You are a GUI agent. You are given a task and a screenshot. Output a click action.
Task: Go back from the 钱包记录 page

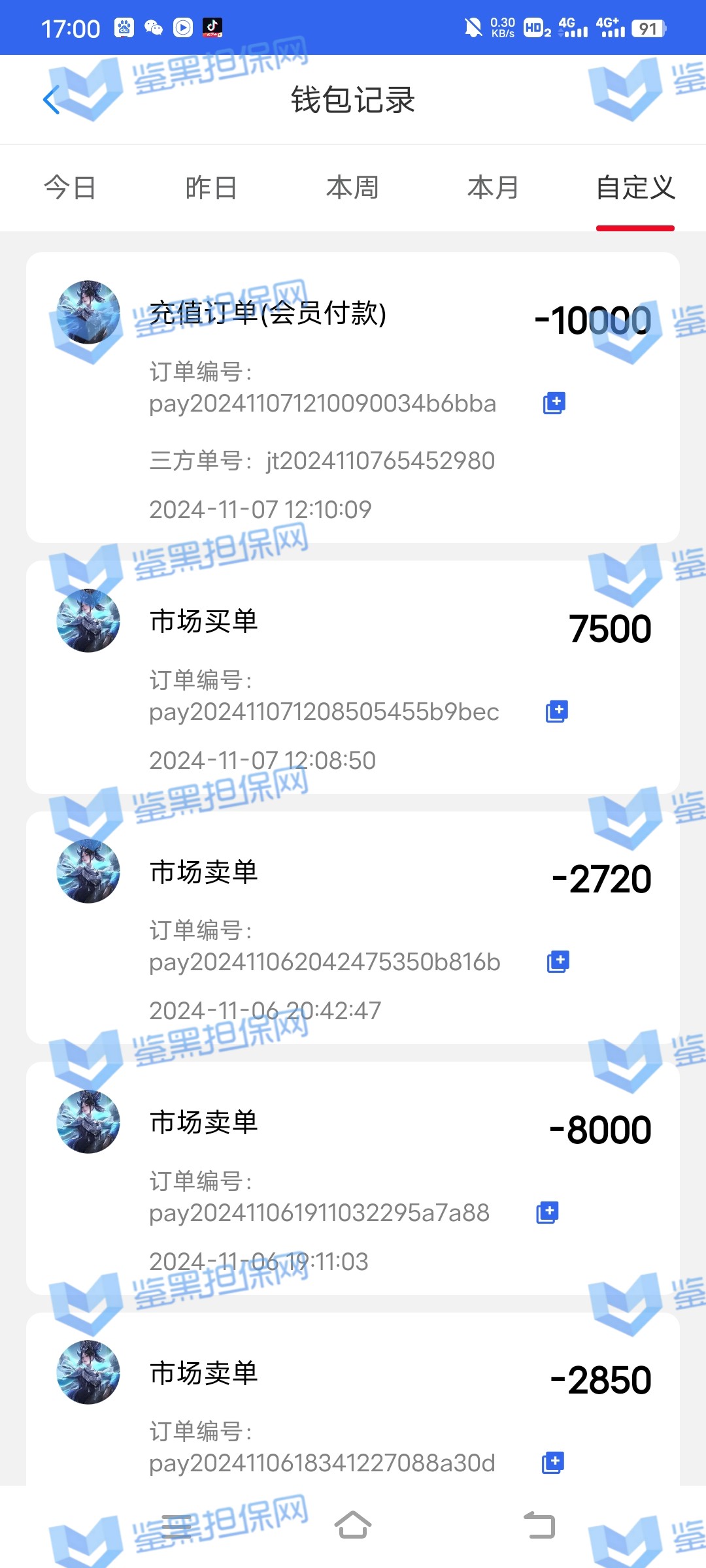coord(51,100)
